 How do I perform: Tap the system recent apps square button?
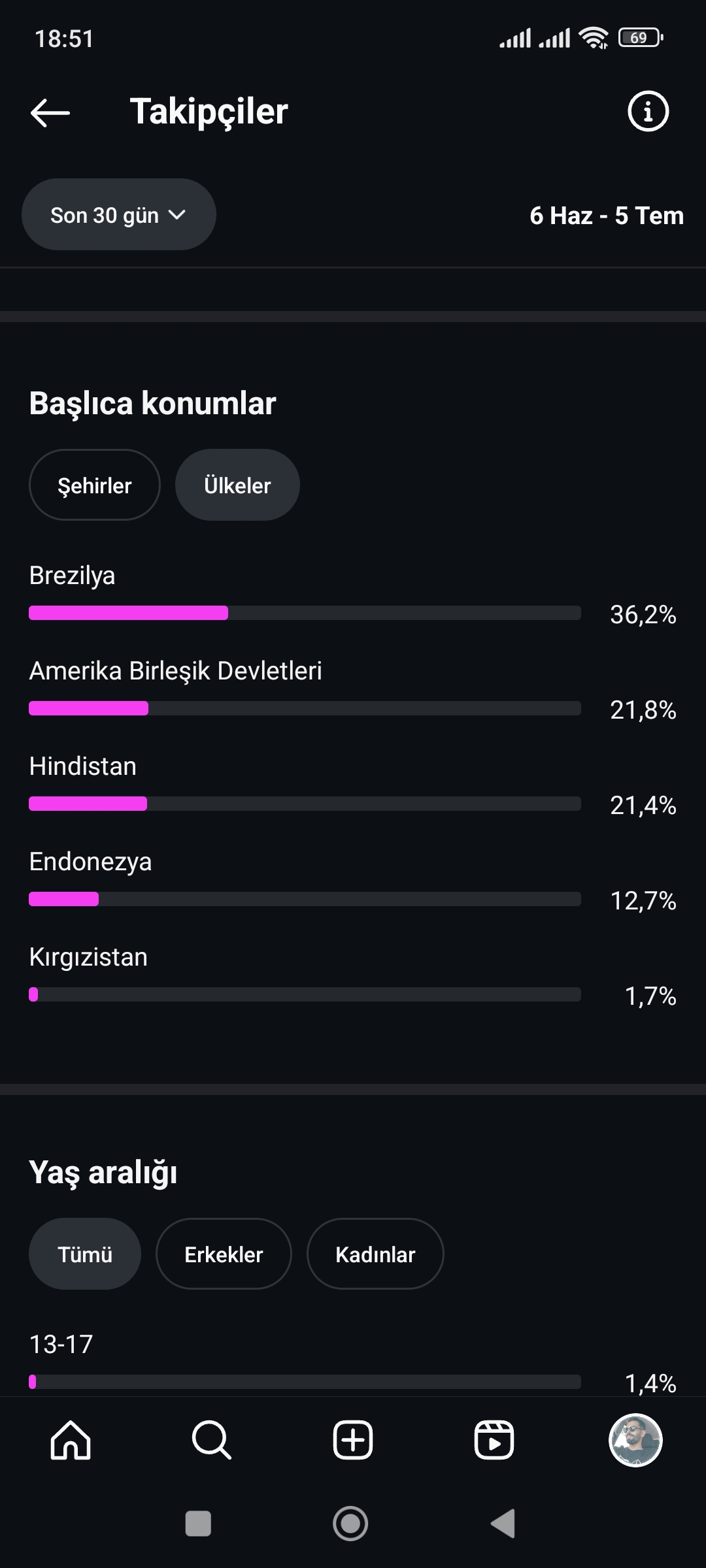(x=198, y=1524)
